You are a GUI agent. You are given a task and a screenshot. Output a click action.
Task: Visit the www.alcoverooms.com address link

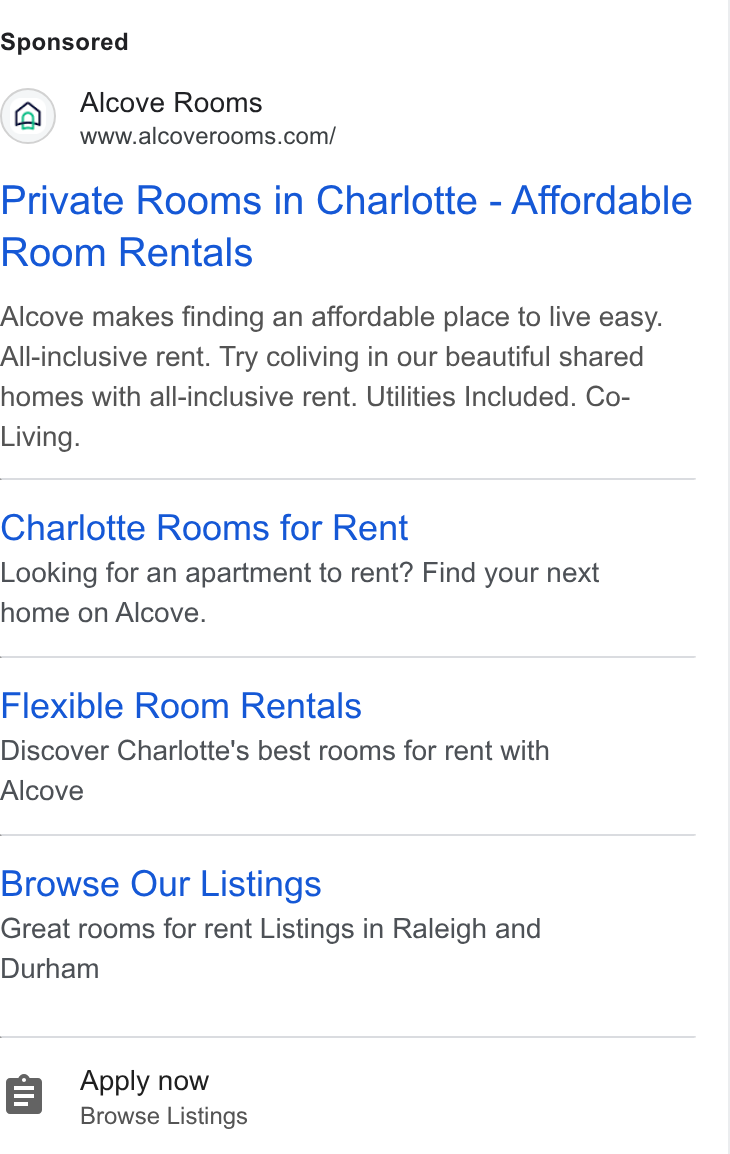tap(208, 136)
